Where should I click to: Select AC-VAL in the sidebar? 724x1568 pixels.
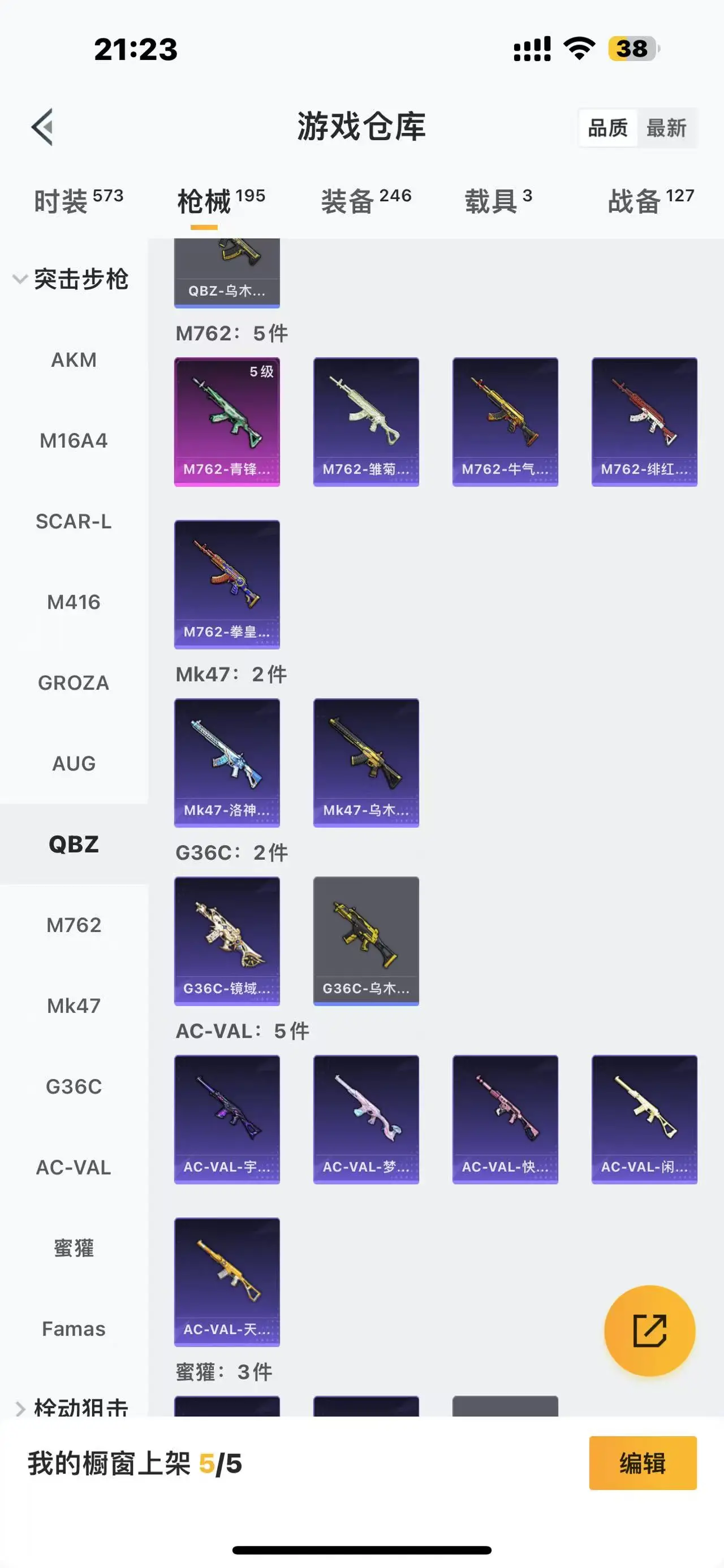pos(74,1167)
